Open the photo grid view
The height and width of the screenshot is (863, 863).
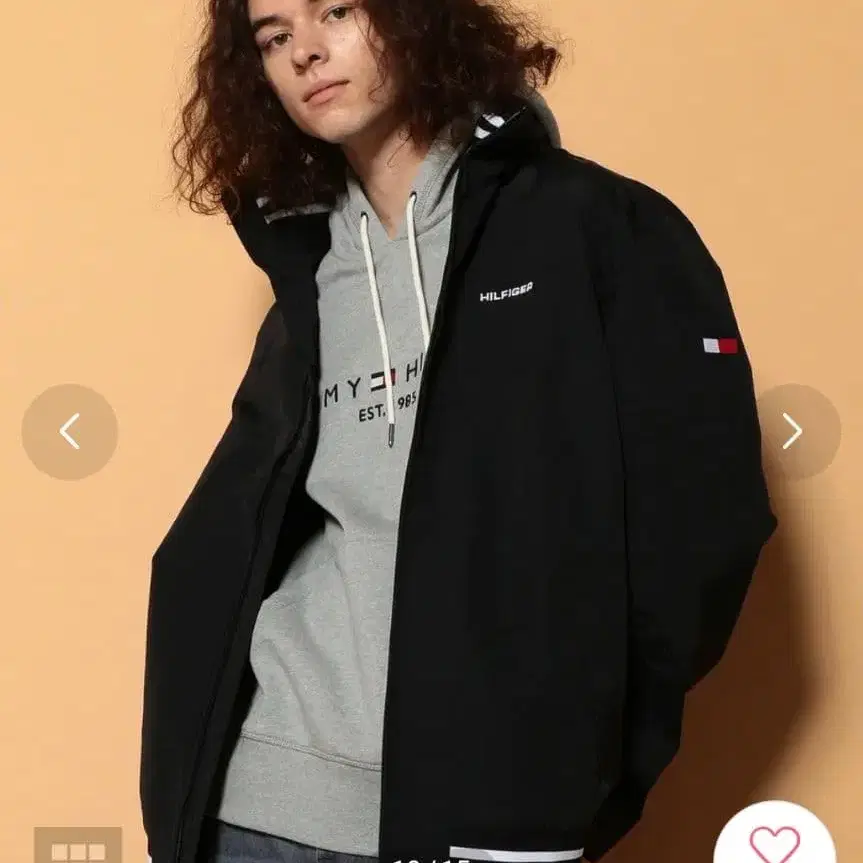coord(78,848)
